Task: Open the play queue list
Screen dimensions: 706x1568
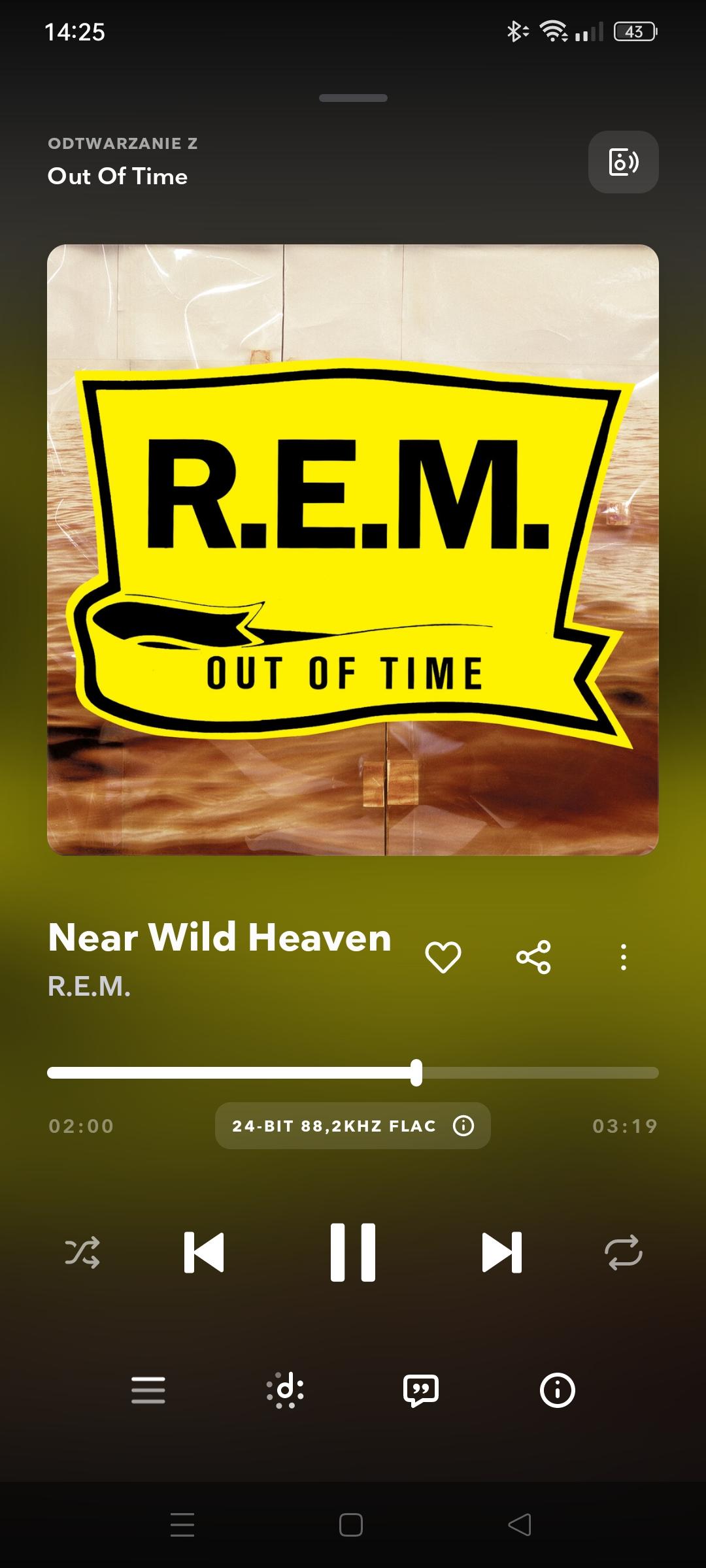Action: point(148,1390)
